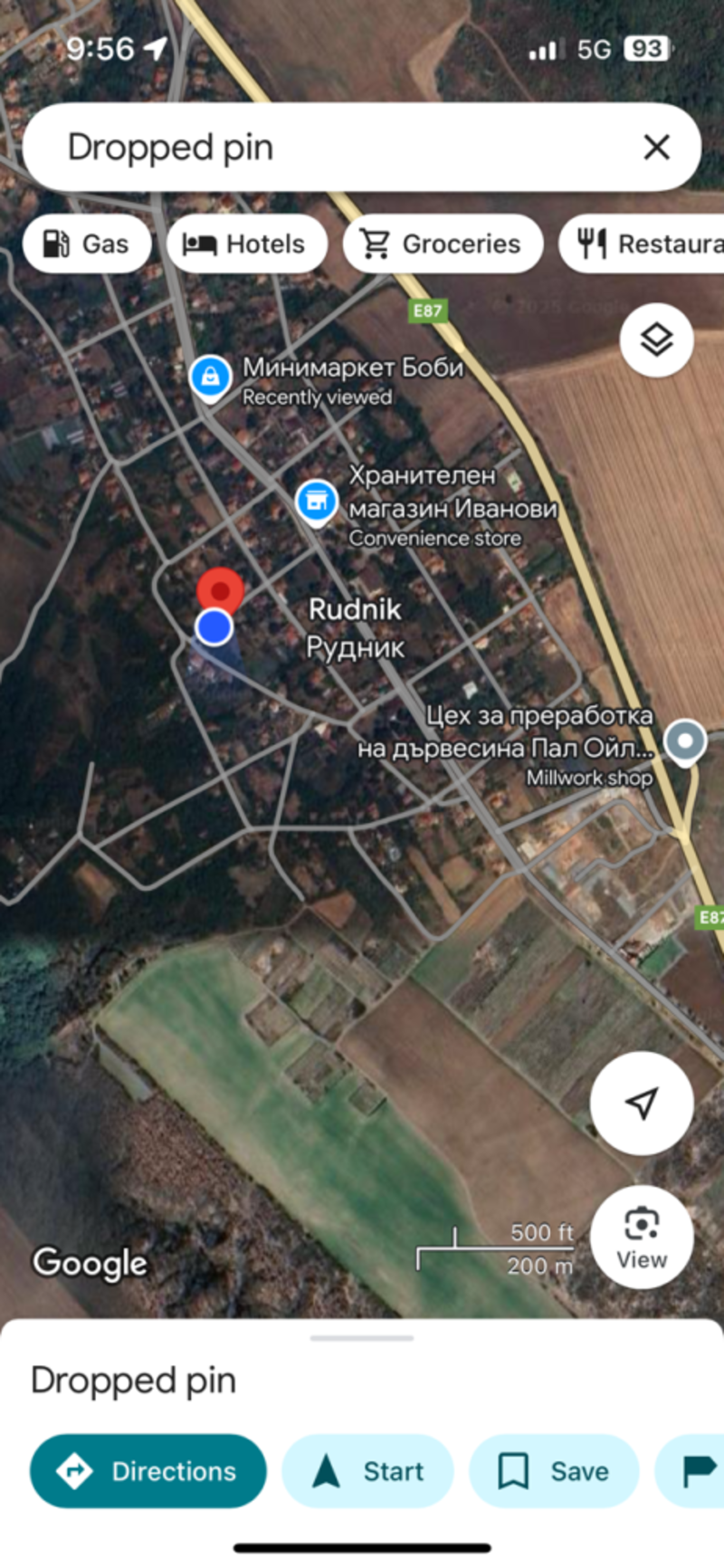This screenshot has height=1568, width=724.
Task: Select the Restaurants filter chip
Action: coord(642,244)
